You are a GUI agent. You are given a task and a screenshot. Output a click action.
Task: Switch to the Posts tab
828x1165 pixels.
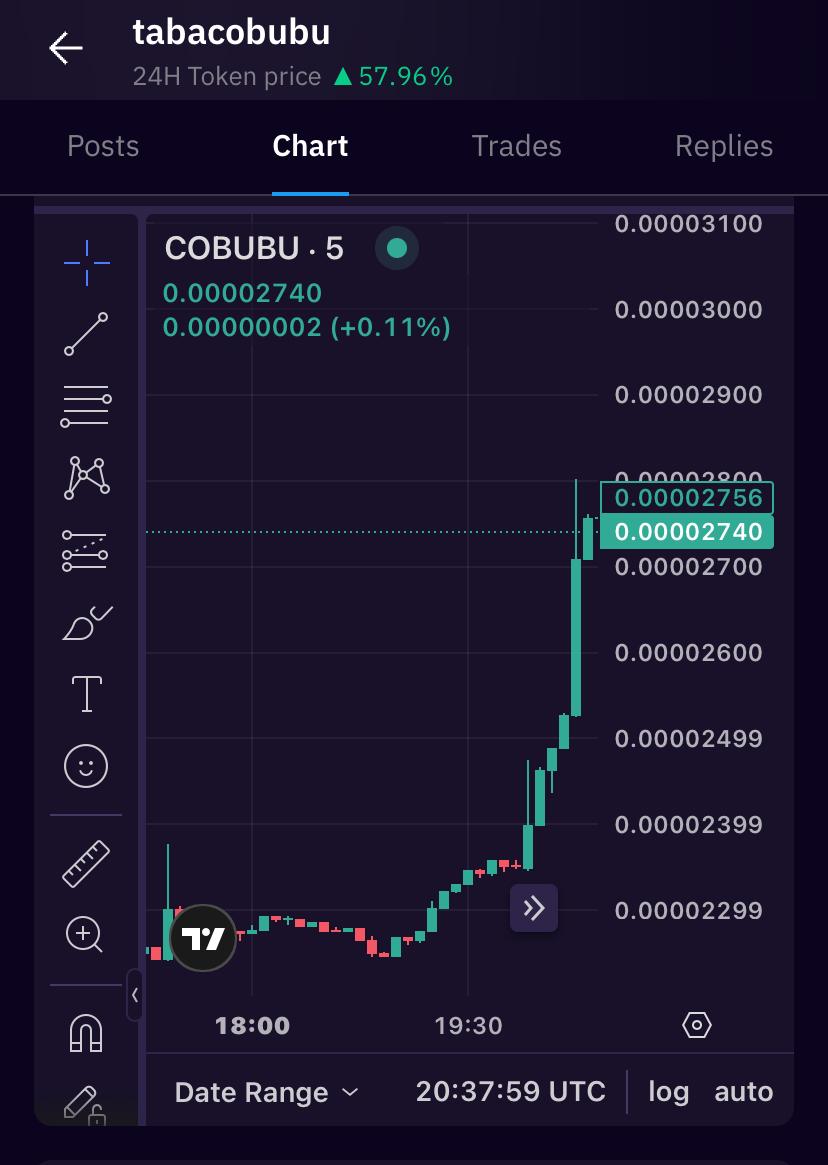pos(103,146)
